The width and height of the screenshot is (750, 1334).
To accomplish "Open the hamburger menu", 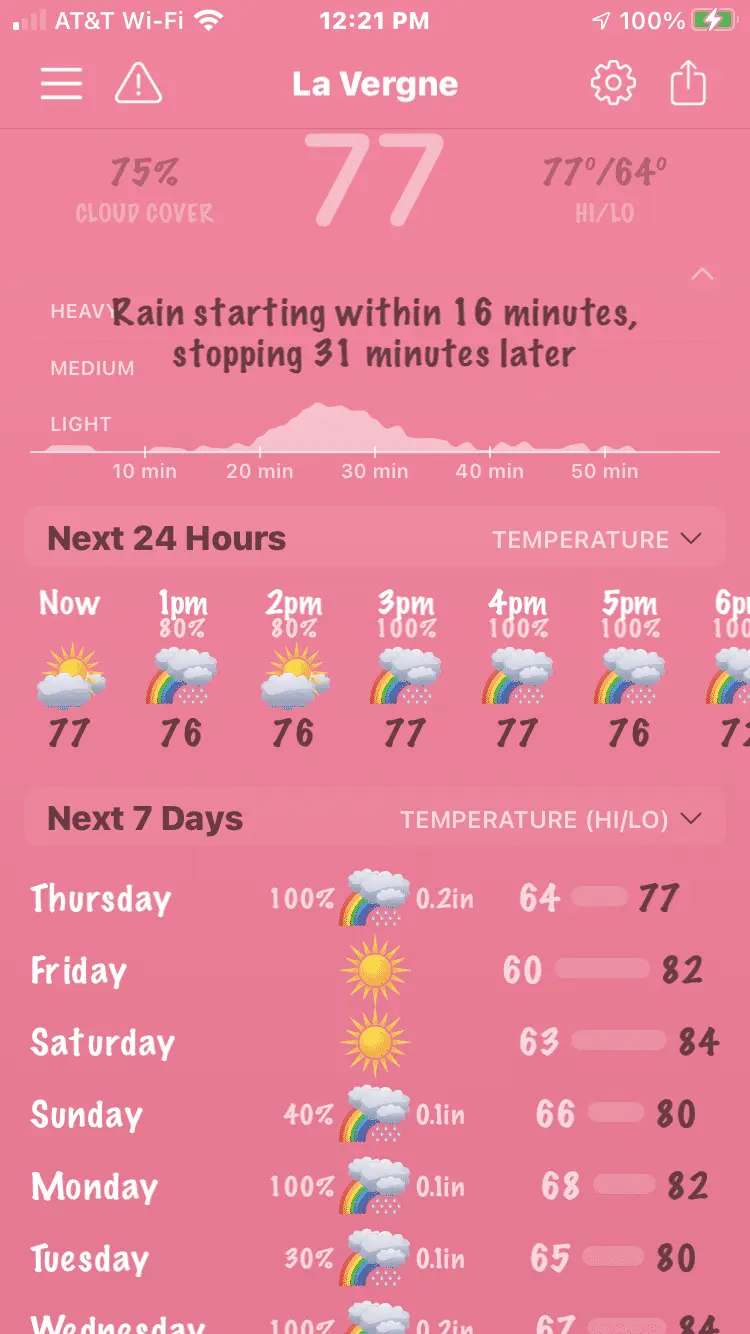I will [61, 84].
